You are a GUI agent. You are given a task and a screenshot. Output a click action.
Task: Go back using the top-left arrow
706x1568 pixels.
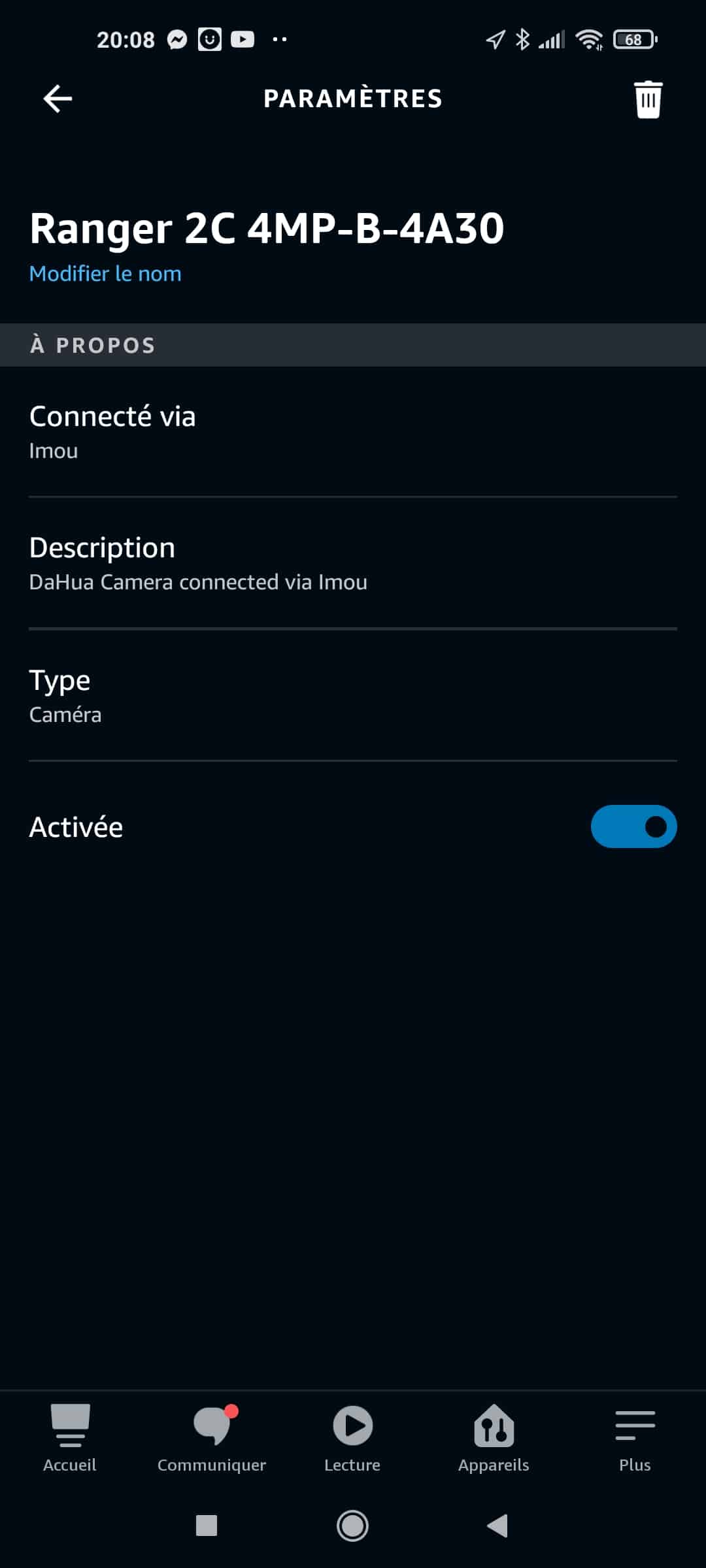pos(58,99)
